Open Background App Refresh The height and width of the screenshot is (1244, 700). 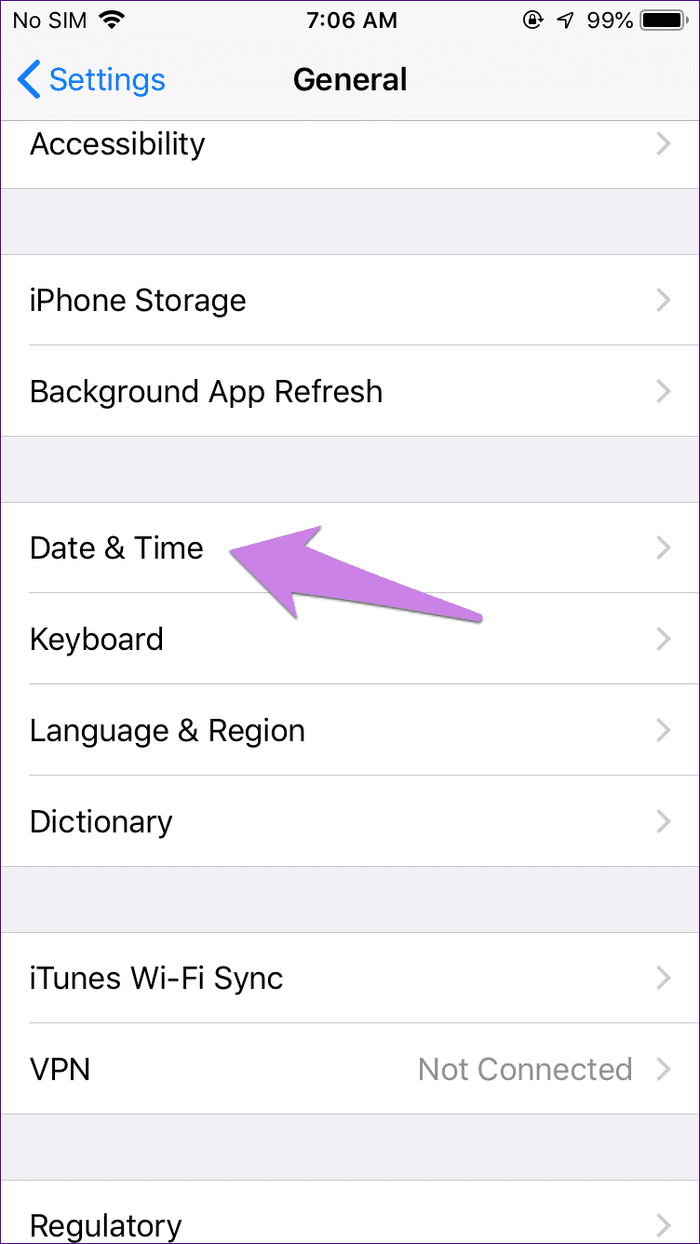tap(350, 391)
